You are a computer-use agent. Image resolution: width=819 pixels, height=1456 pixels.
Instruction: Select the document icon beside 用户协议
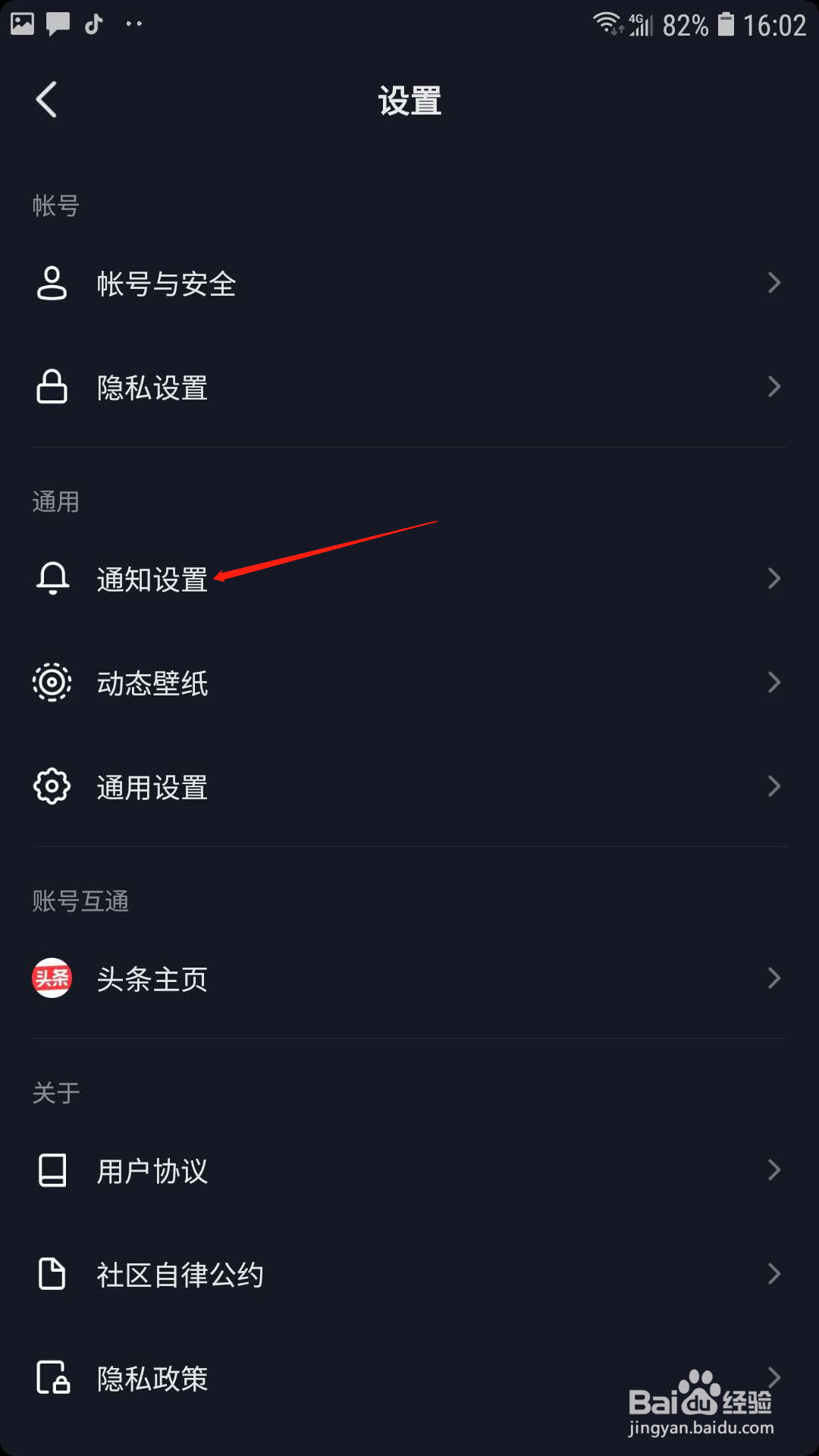point(52,1170)
